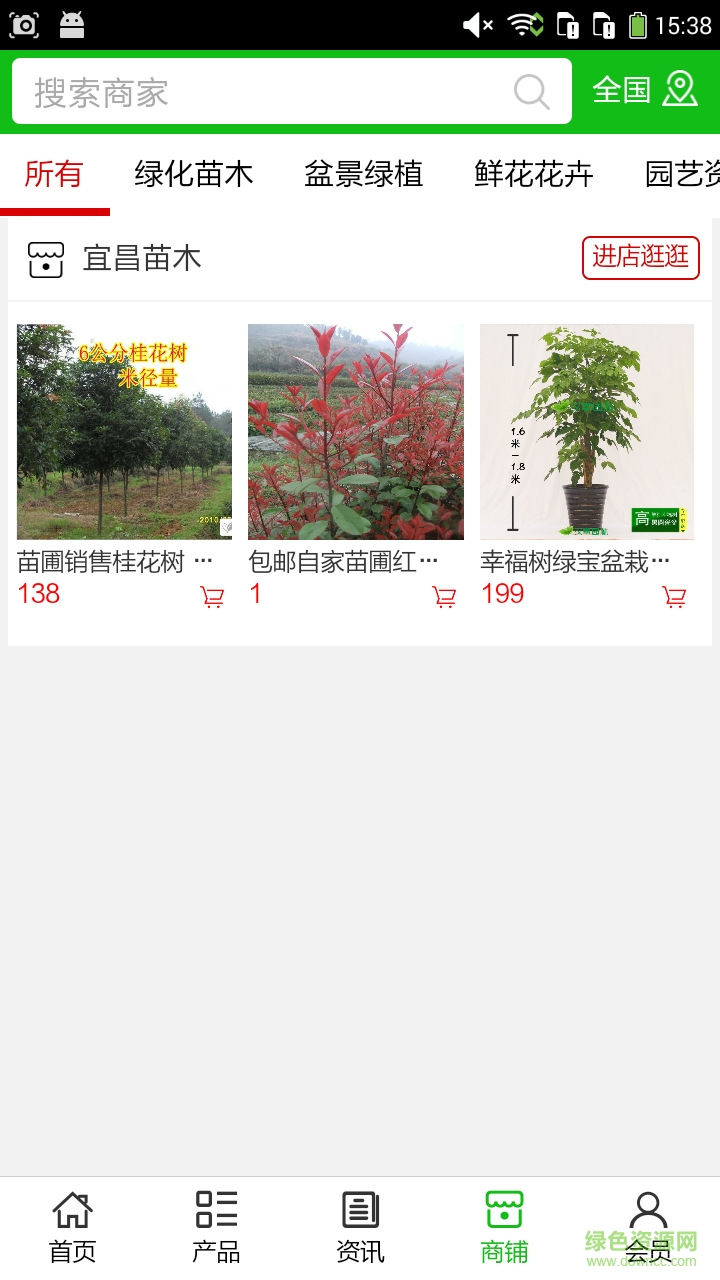Select the 产品 products icon in bottom navigation
This screenshot has width=720, height=1280.
tap(215, 1208)
